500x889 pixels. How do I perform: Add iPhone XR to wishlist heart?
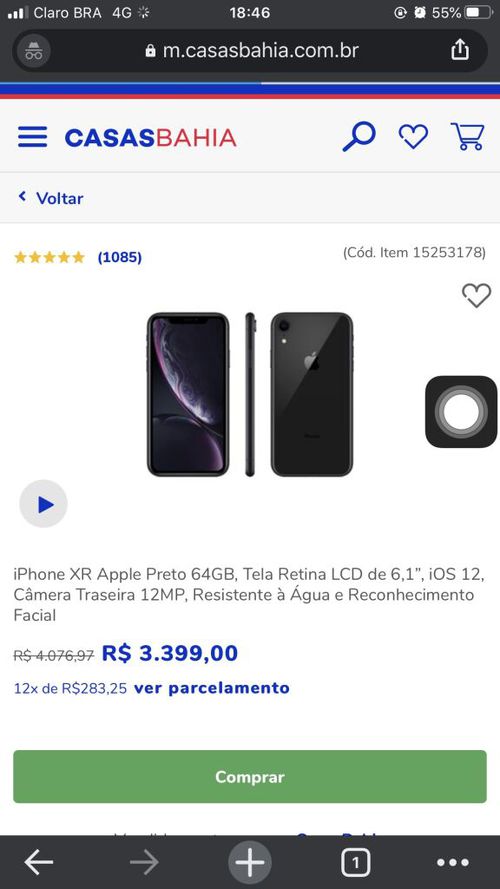(476, 295)
